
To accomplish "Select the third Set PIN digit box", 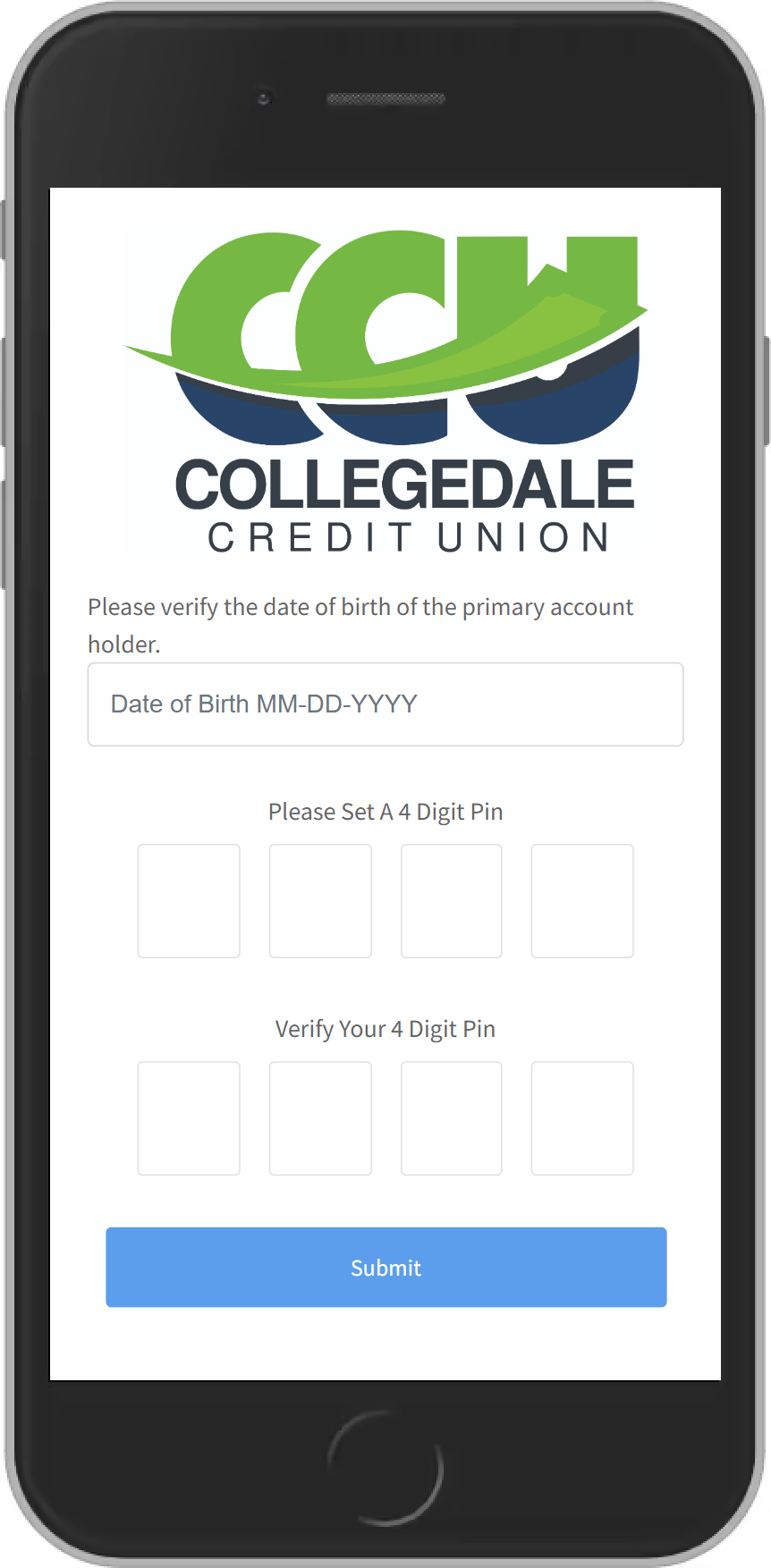I will (451, 901).
